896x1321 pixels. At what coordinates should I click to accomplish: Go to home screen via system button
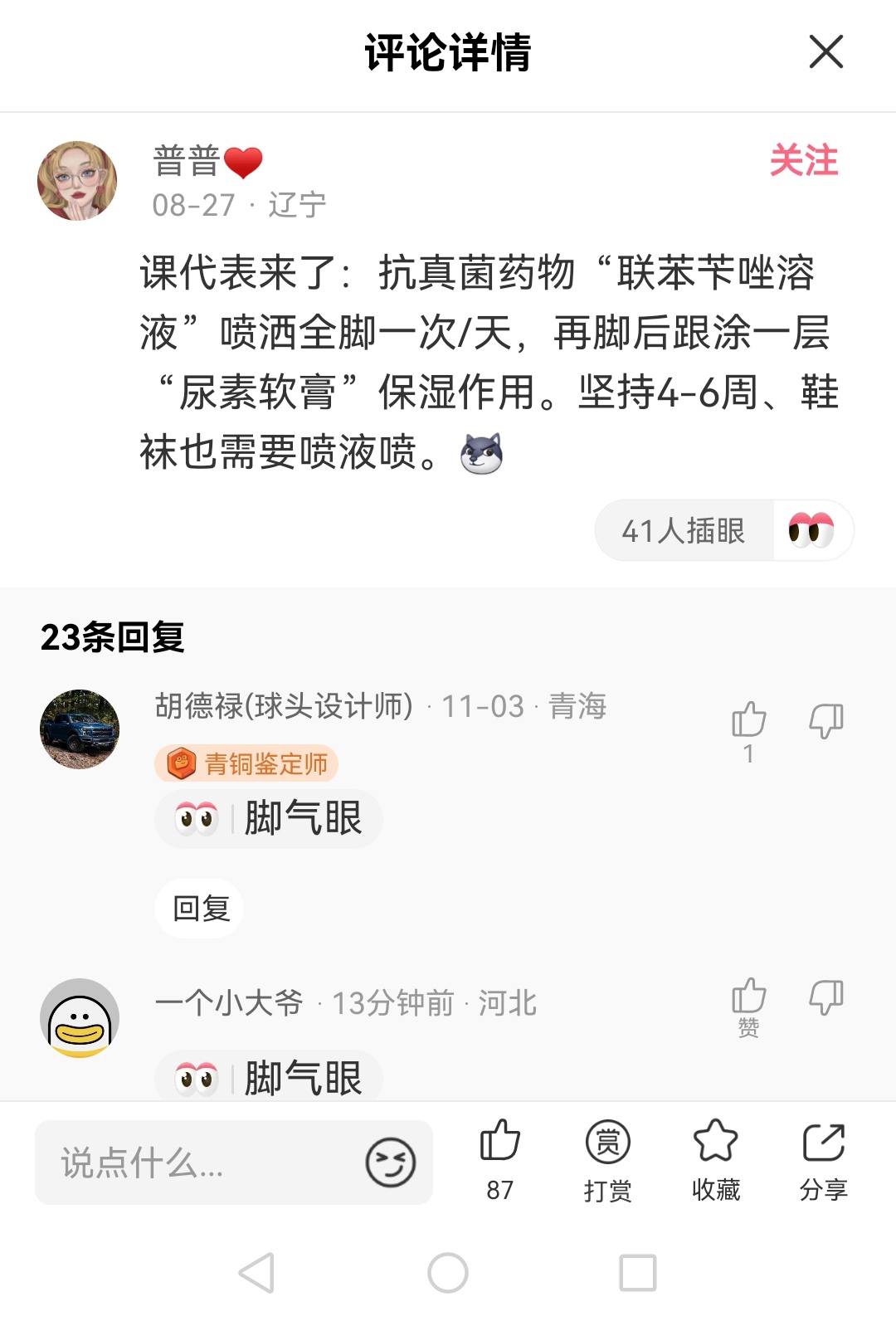click(x=448, y=1272)
